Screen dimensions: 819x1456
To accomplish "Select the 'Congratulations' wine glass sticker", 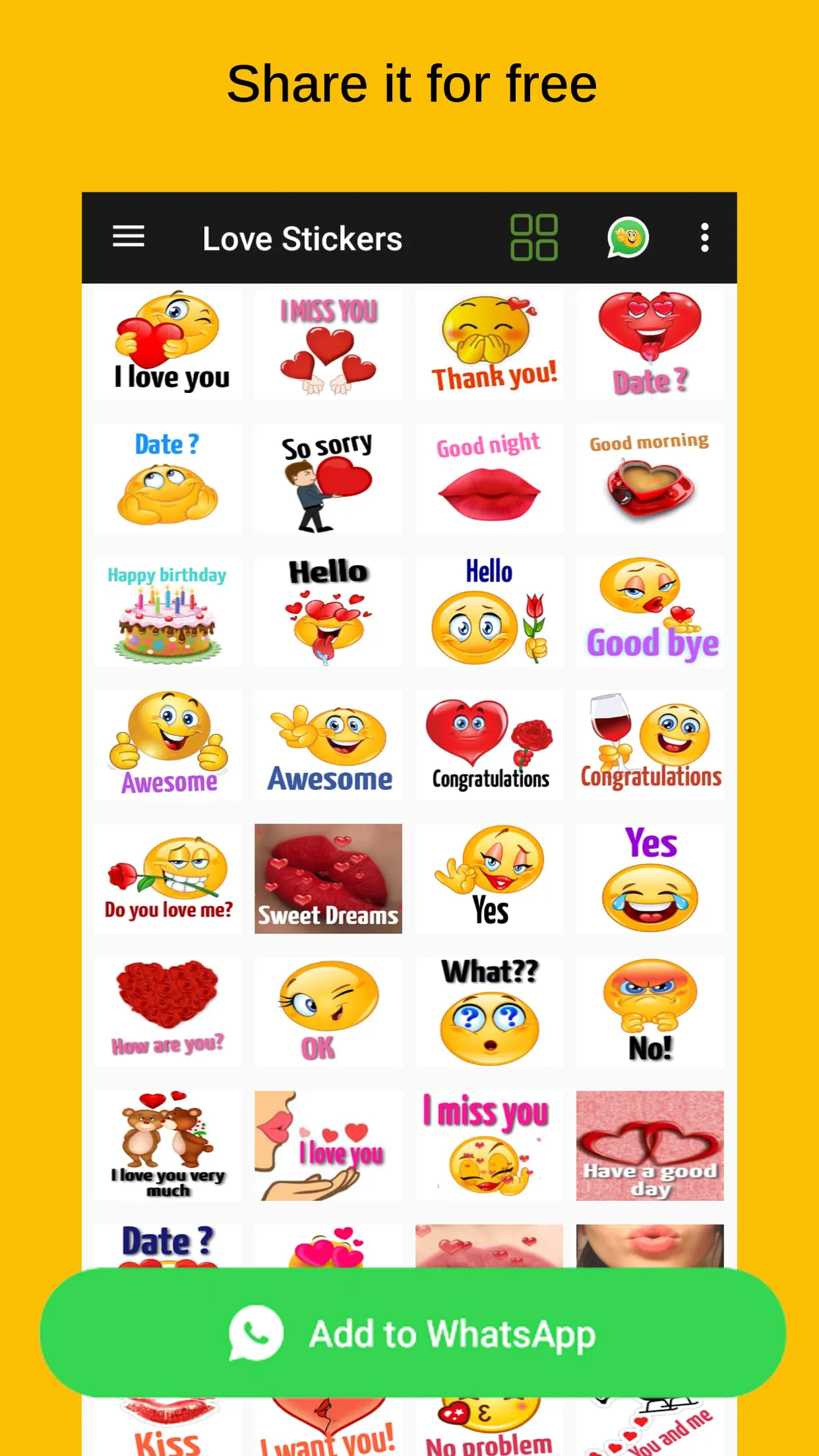I will coord(650,745).
